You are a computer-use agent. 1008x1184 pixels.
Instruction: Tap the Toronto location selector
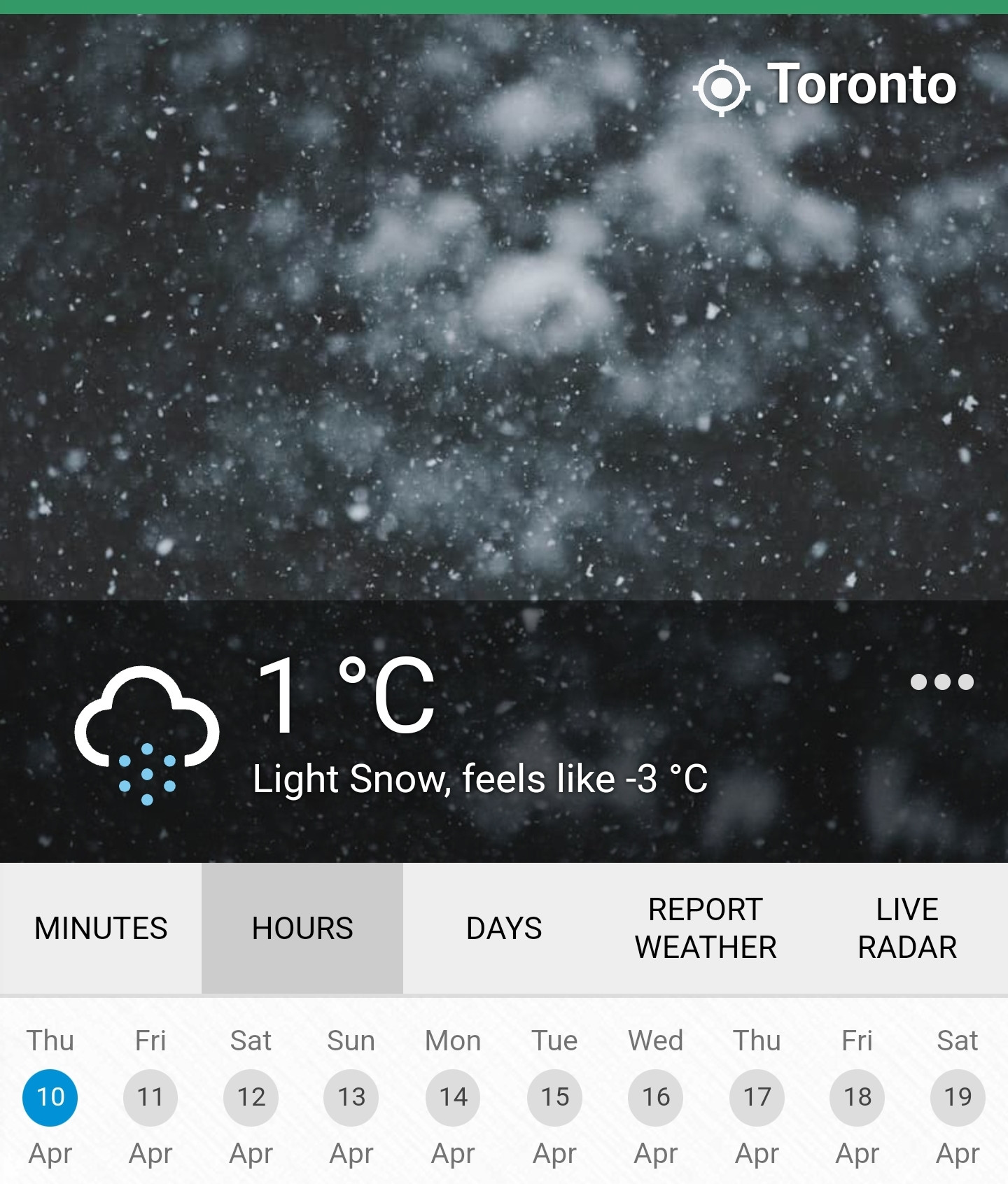(826, 86)
